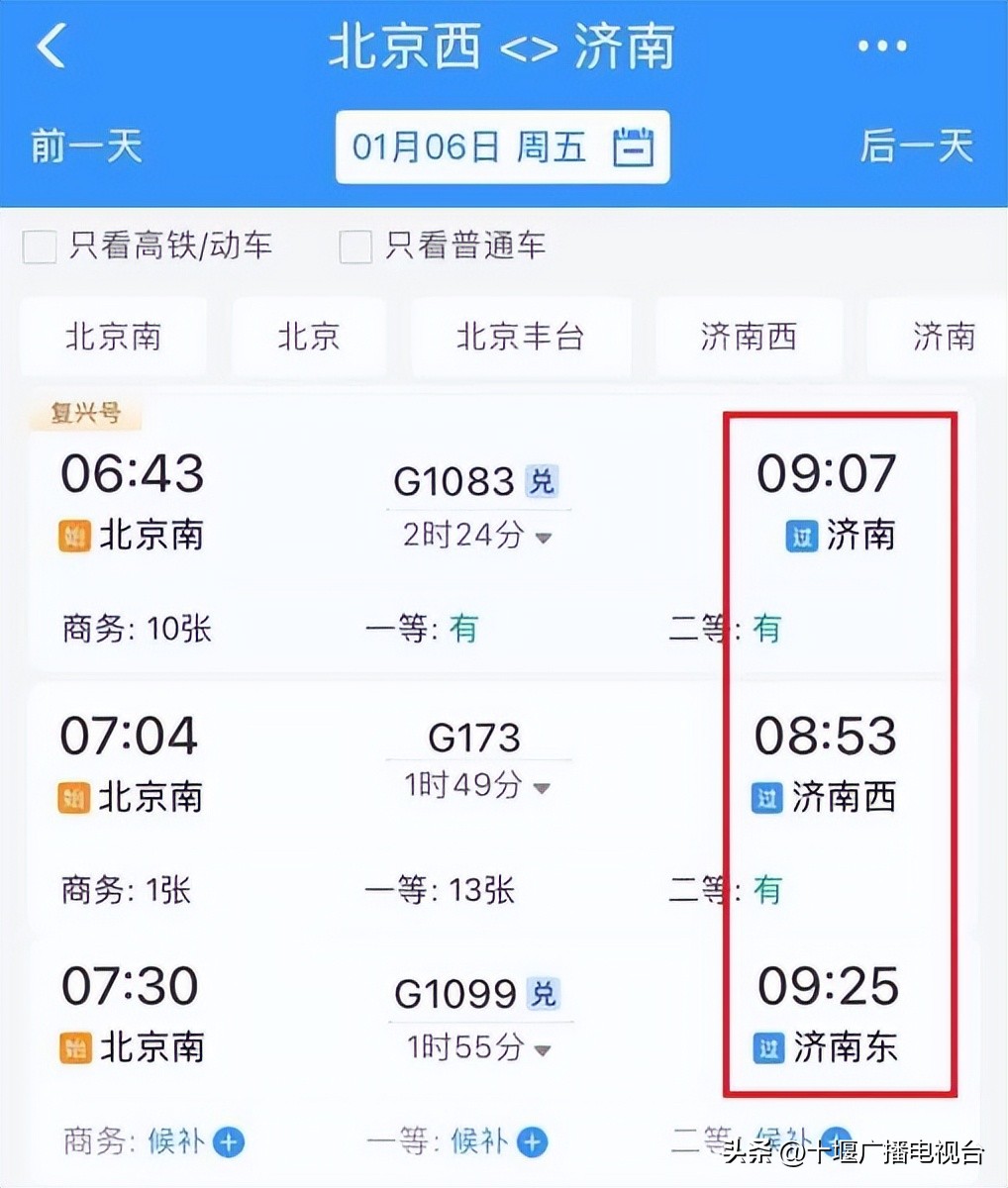Tap the 复兴号 label on G1083
This screenshot has height=1188, width=1008.
85,414
